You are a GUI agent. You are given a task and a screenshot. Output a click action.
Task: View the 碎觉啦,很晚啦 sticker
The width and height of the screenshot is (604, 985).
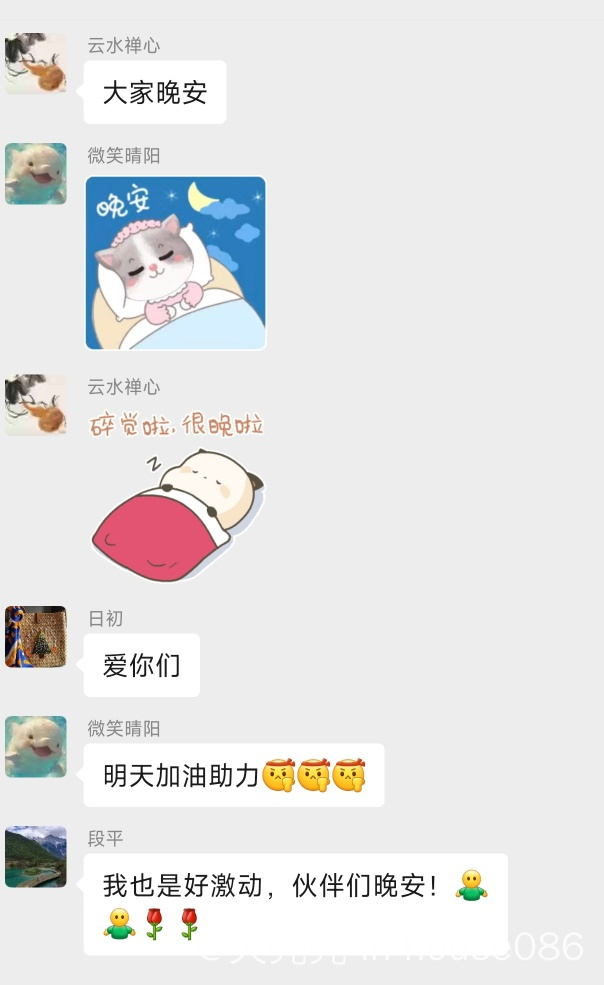click(x=178, y=497)
